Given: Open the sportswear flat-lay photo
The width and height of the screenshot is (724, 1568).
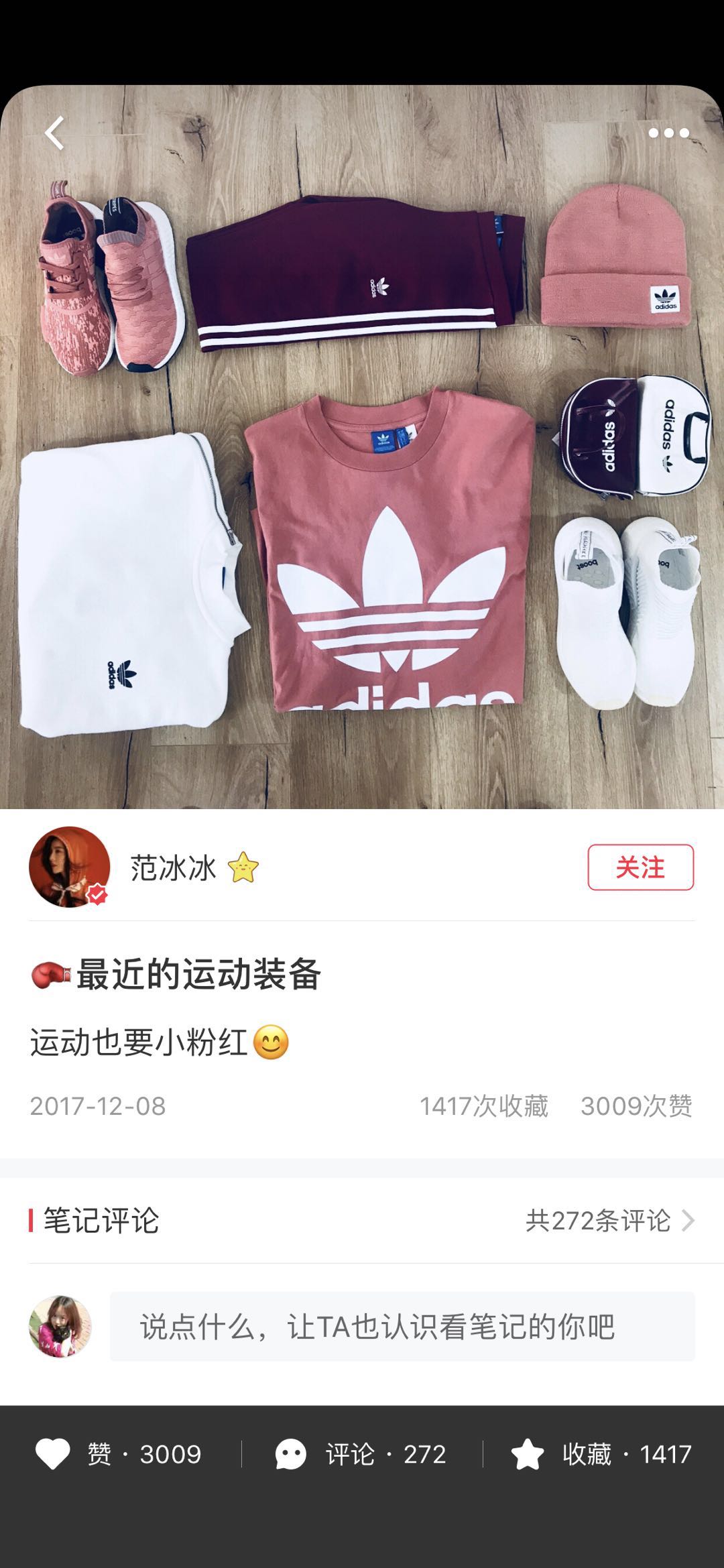Looking at the screenshot, I should point(362,469).
